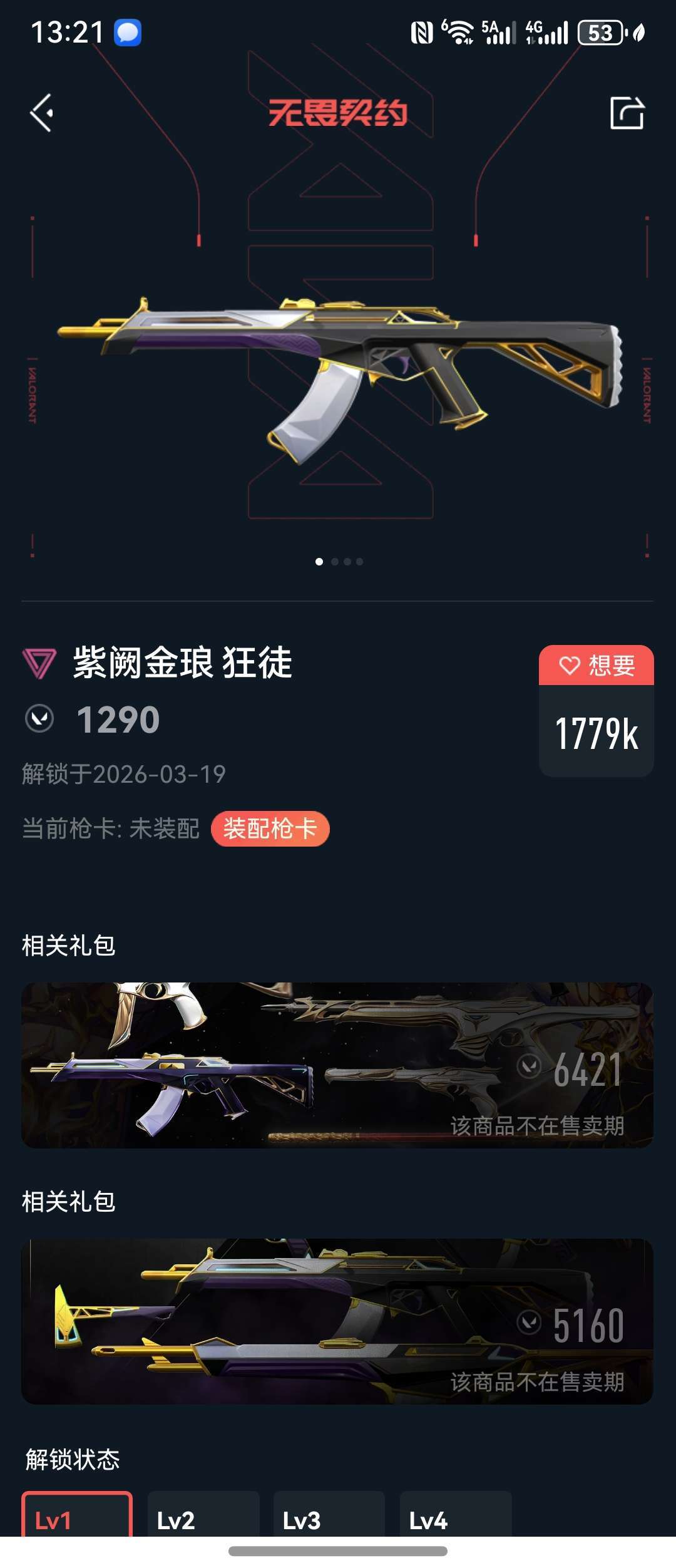Switch to the Lv2 unlock level

click(x=203, y=1516)
